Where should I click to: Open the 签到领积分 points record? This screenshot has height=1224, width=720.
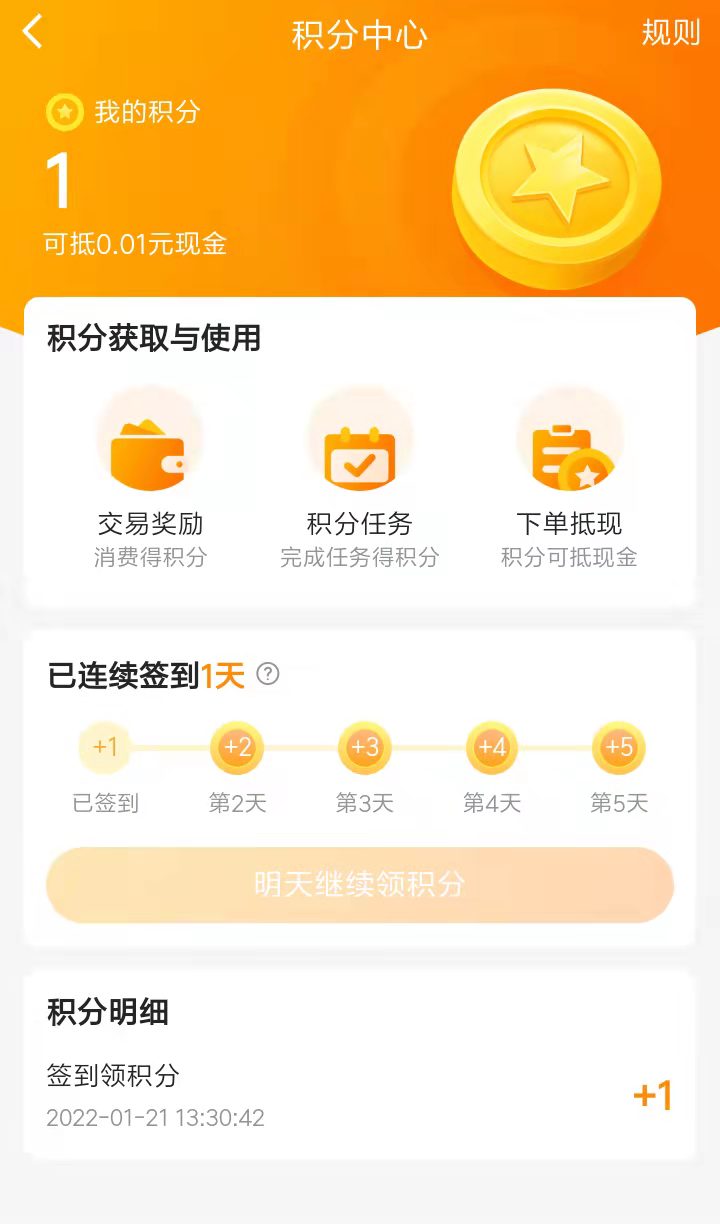click(x=360, y=1095)
